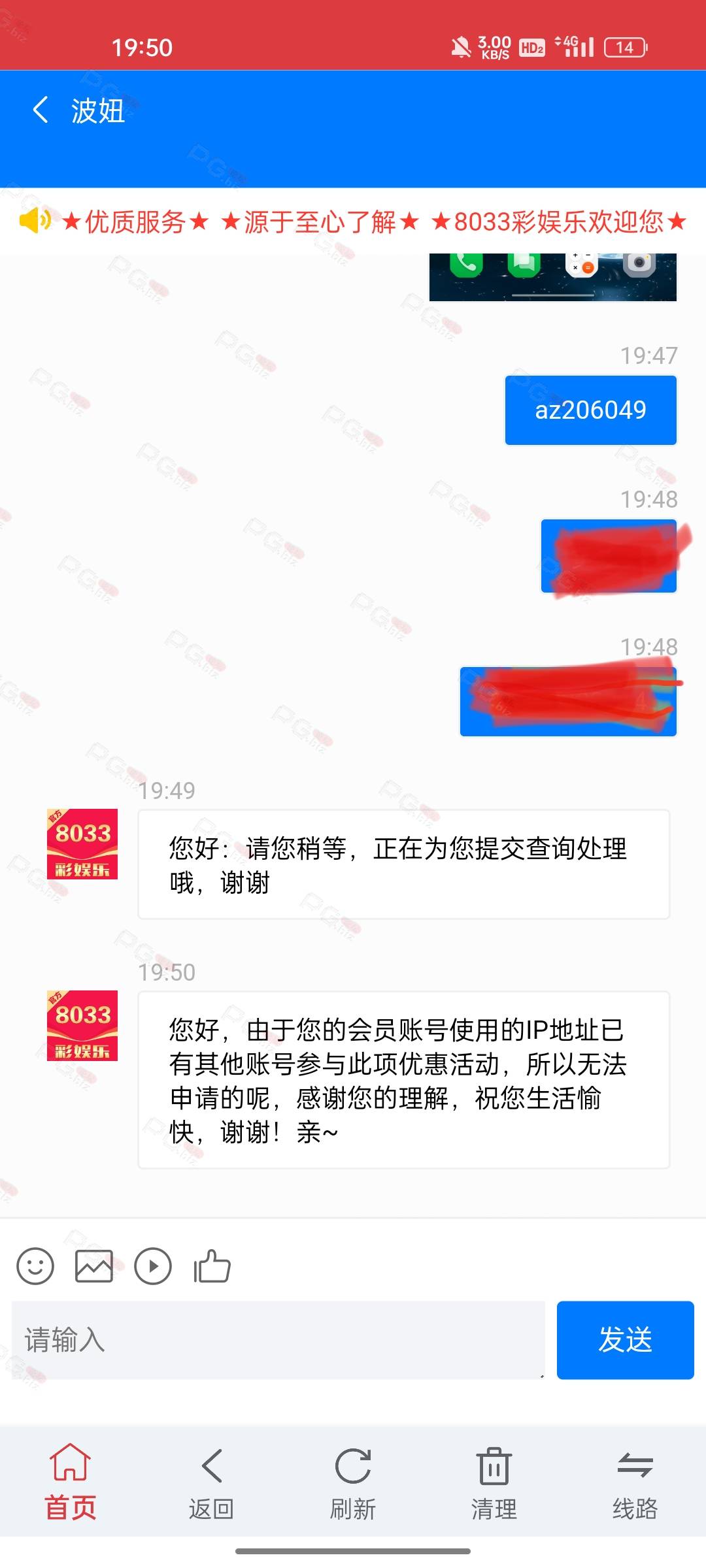
Task: Go back using the arrow beside 波妞
Action: click(x=41, y=110)
